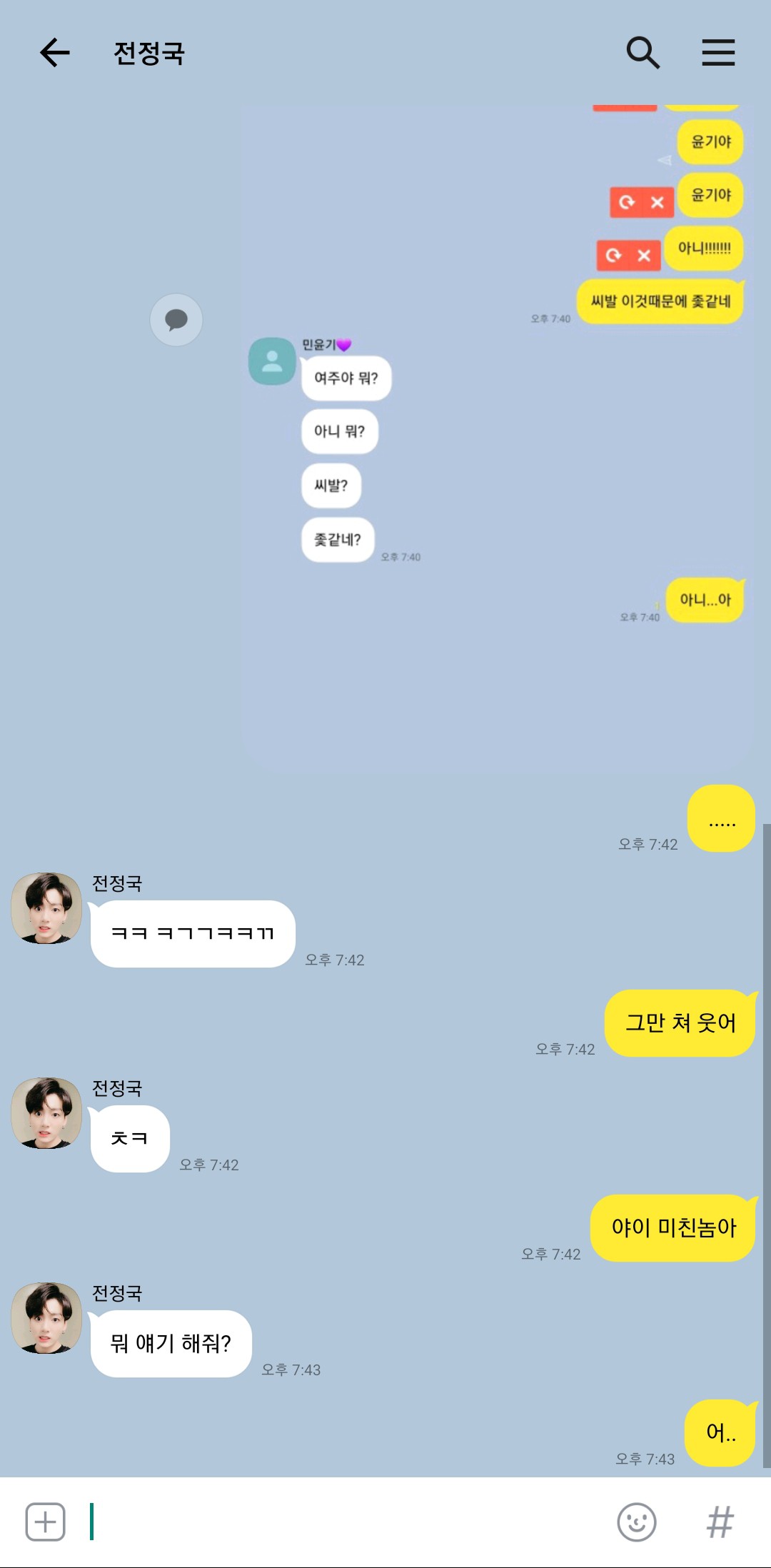The width and height of the screenshot is (771, 1568).
Task: Open the plus attachment menu
Action: pos(46,1522)
